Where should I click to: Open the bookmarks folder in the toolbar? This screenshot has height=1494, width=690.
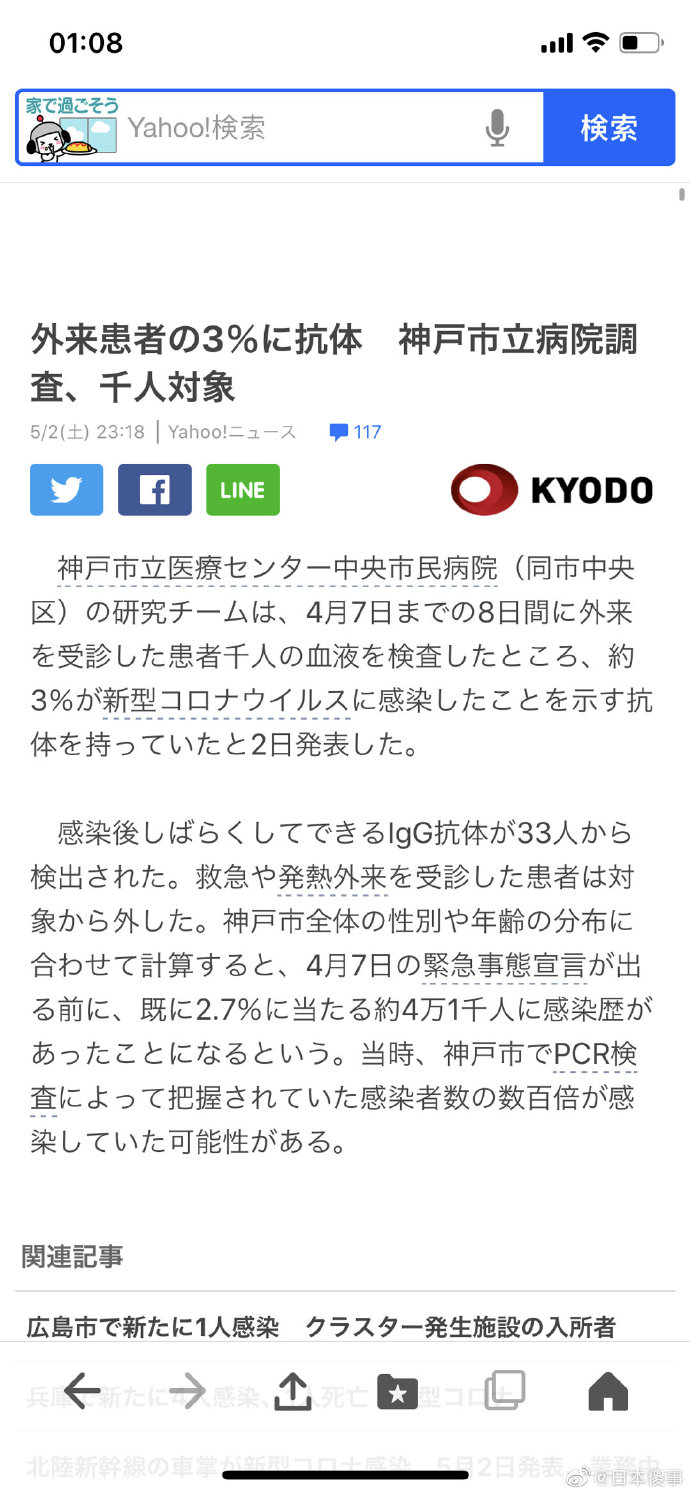point(397,1391)
